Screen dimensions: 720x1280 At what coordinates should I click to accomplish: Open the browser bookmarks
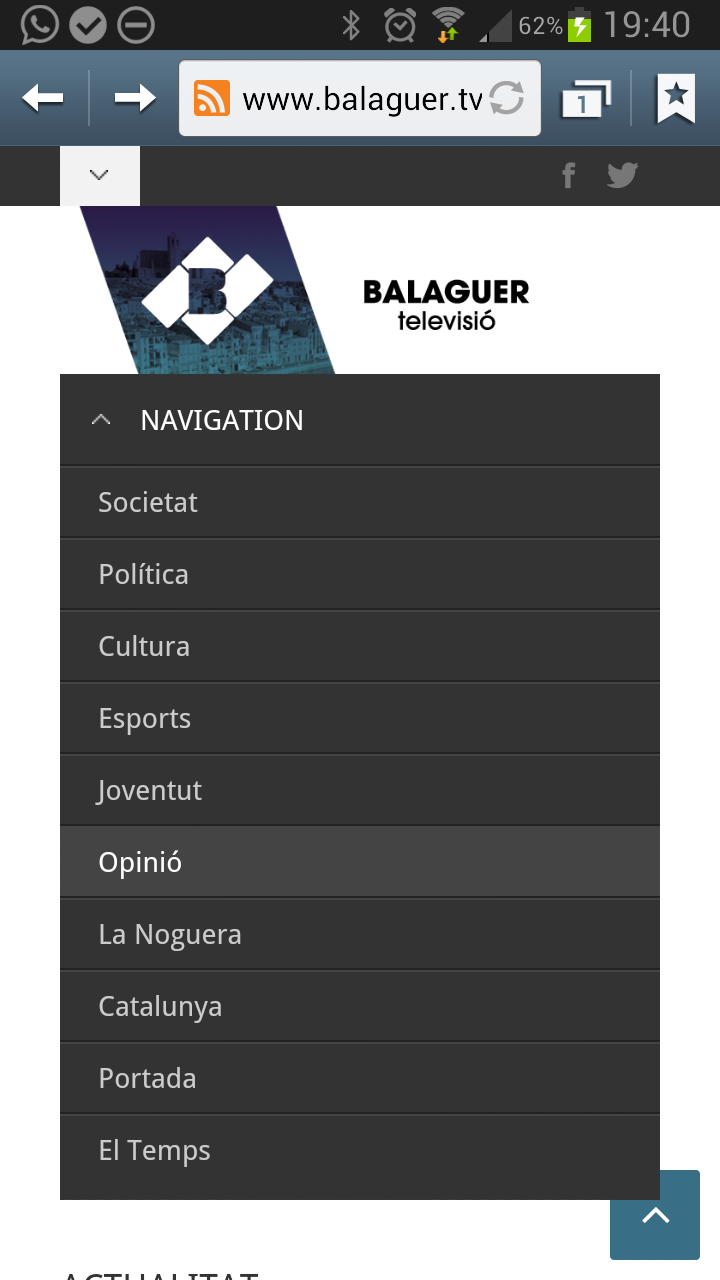(676, 98)
